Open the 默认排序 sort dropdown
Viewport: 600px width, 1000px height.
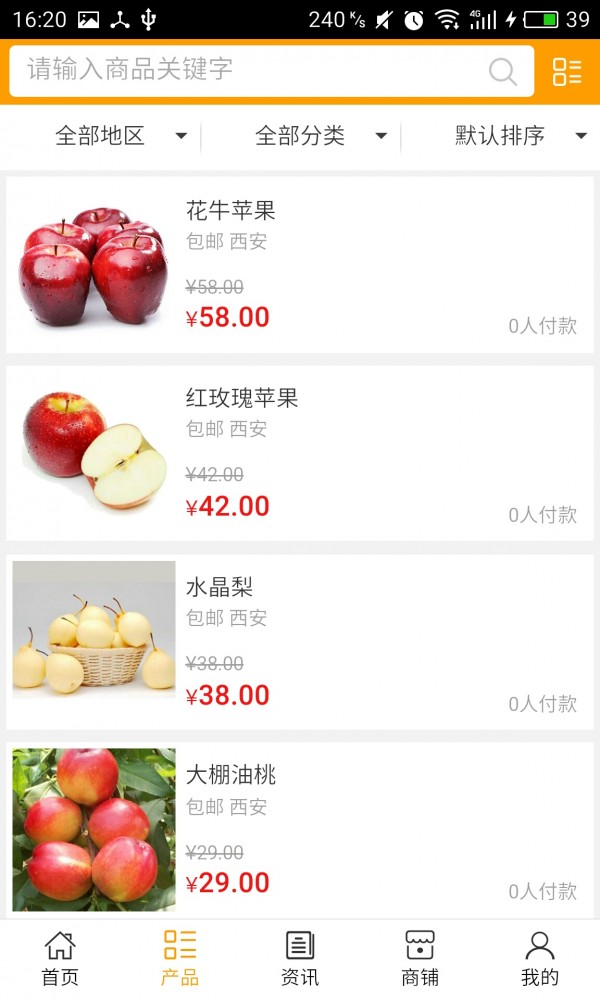point(520,136)
